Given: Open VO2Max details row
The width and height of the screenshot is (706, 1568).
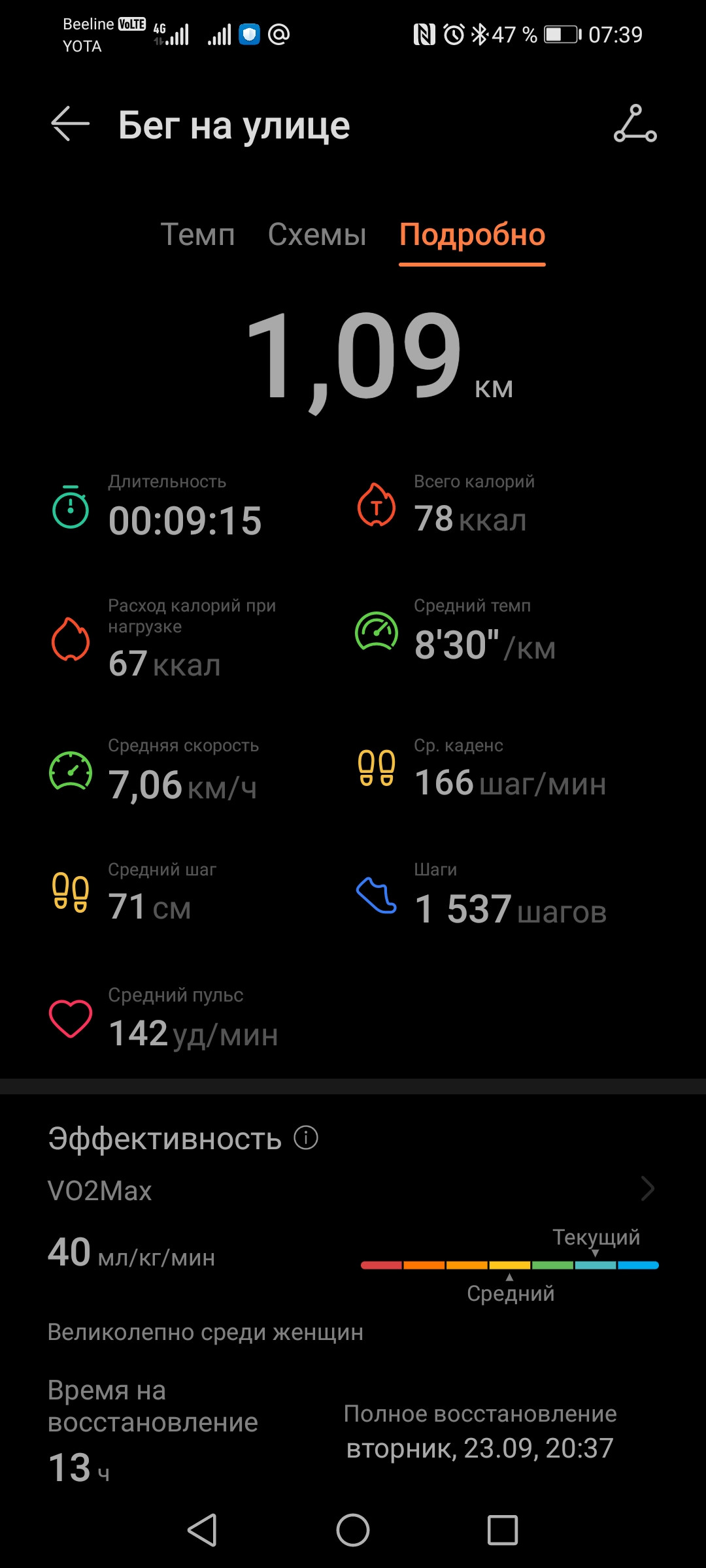Looking at the screenshot, I should tap(353, 1190).
